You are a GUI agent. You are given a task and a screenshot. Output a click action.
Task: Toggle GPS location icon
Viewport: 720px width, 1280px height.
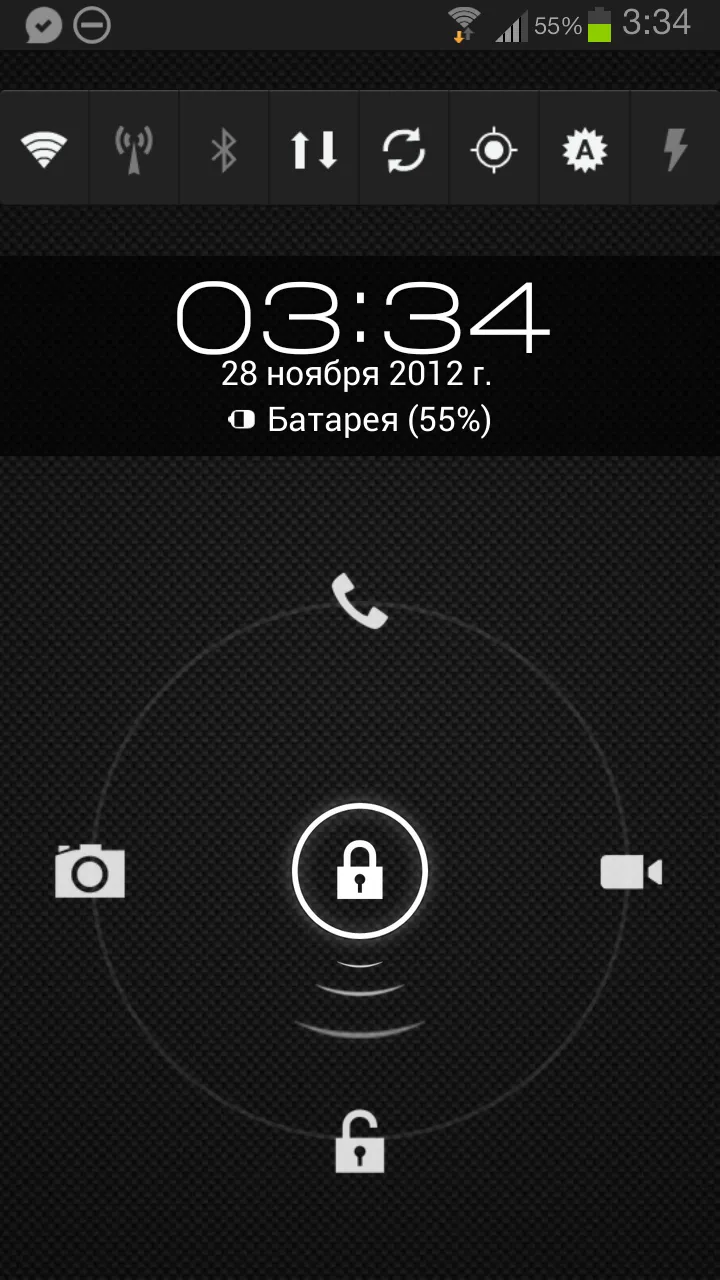(x=494, y=150)
